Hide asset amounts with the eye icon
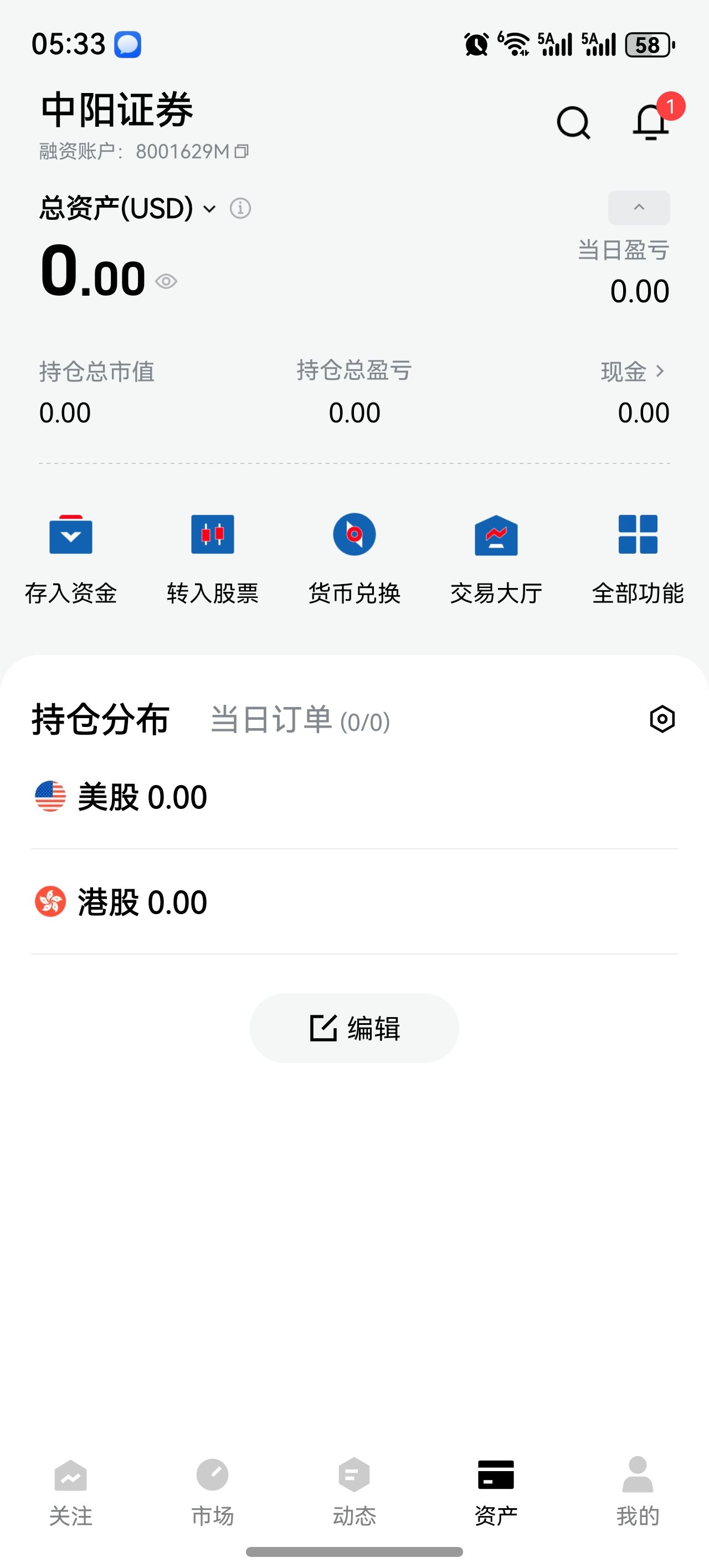Screen dimensions: 709x1568 166,281
